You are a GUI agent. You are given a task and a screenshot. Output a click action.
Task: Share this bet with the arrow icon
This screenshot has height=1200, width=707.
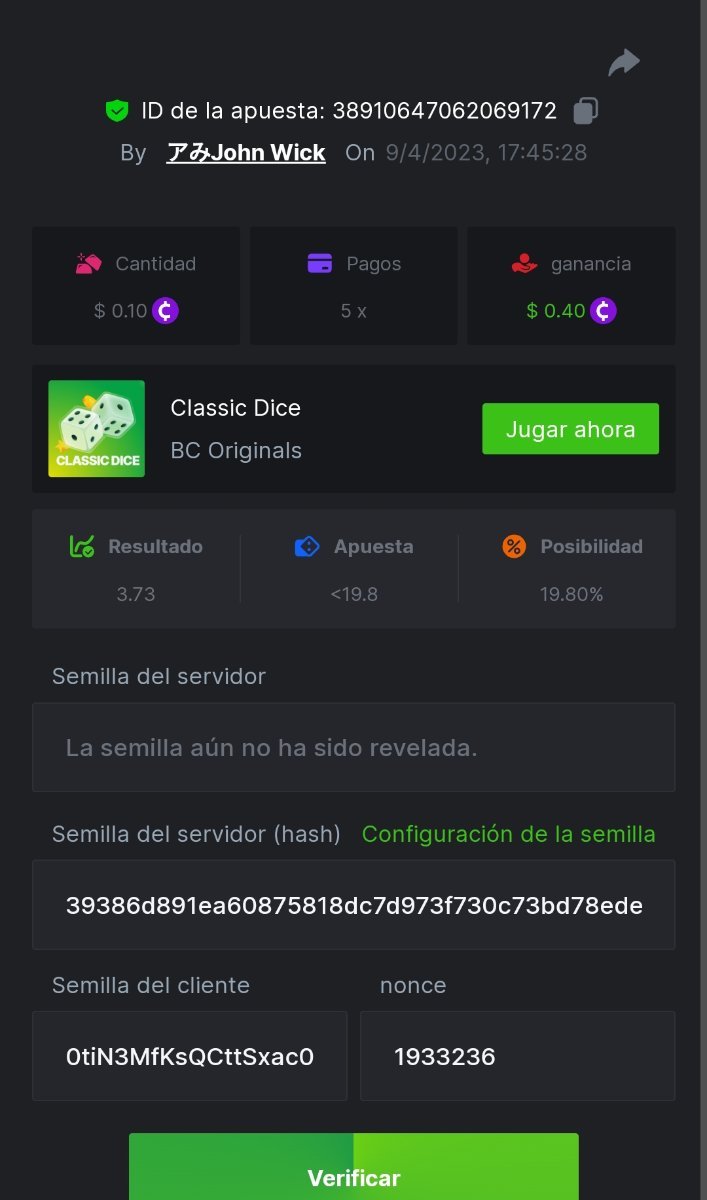(x=624, y=63)
